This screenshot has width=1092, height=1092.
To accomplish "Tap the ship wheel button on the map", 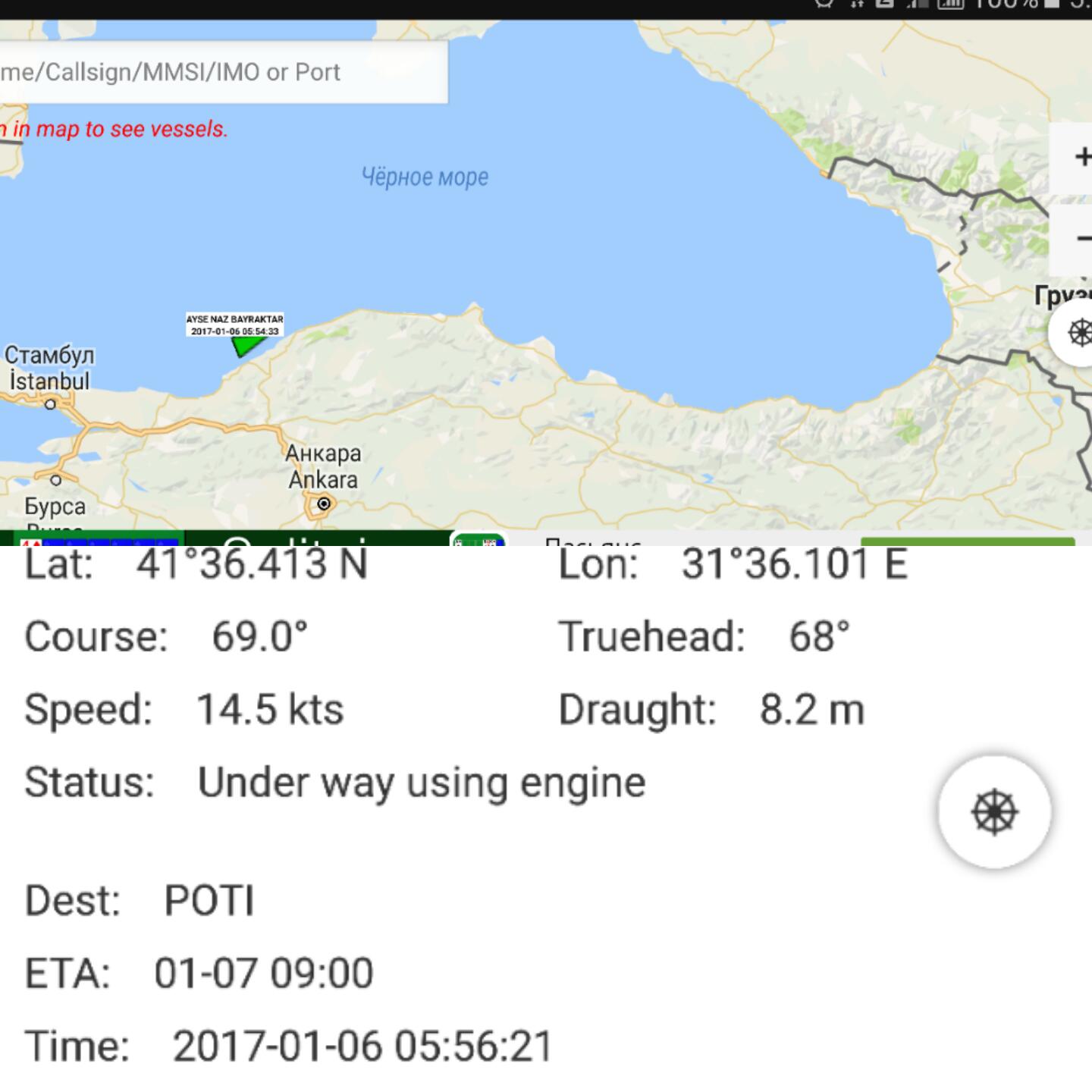I will (1077, 332).
